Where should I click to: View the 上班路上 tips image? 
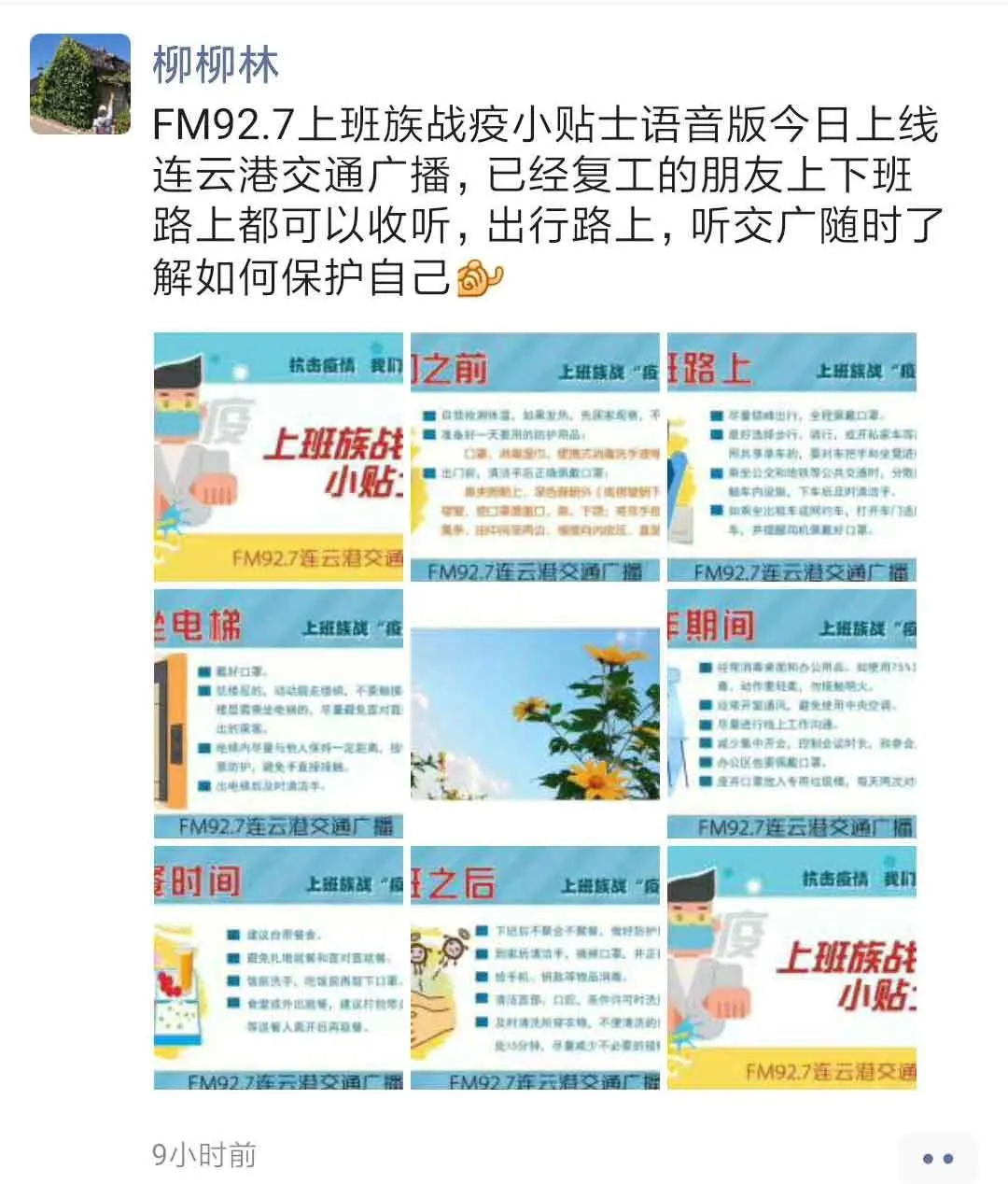[x=791, y=458]
